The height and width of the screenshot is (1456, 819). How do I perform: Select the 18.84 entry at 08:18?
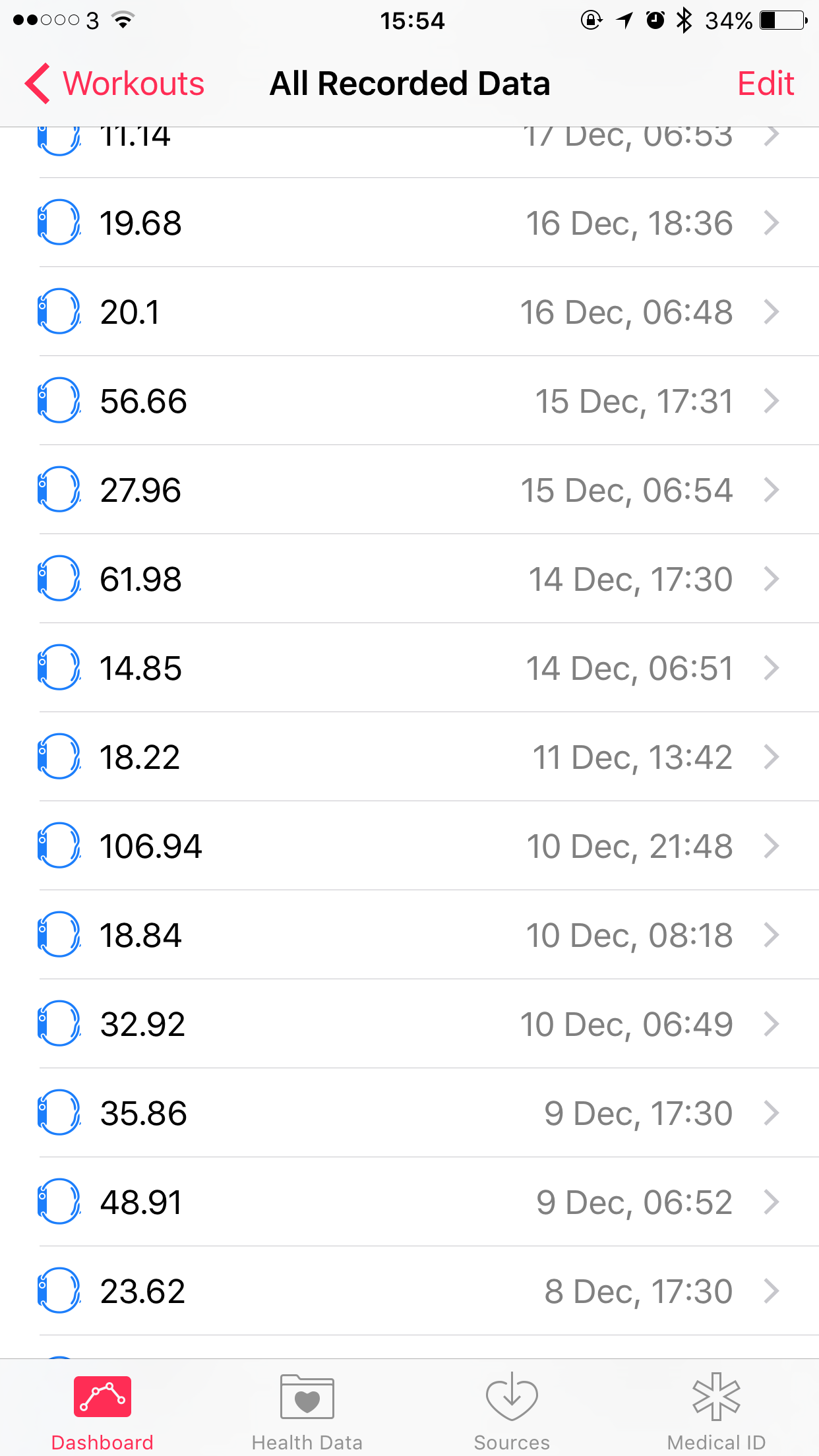pos(409,935)
